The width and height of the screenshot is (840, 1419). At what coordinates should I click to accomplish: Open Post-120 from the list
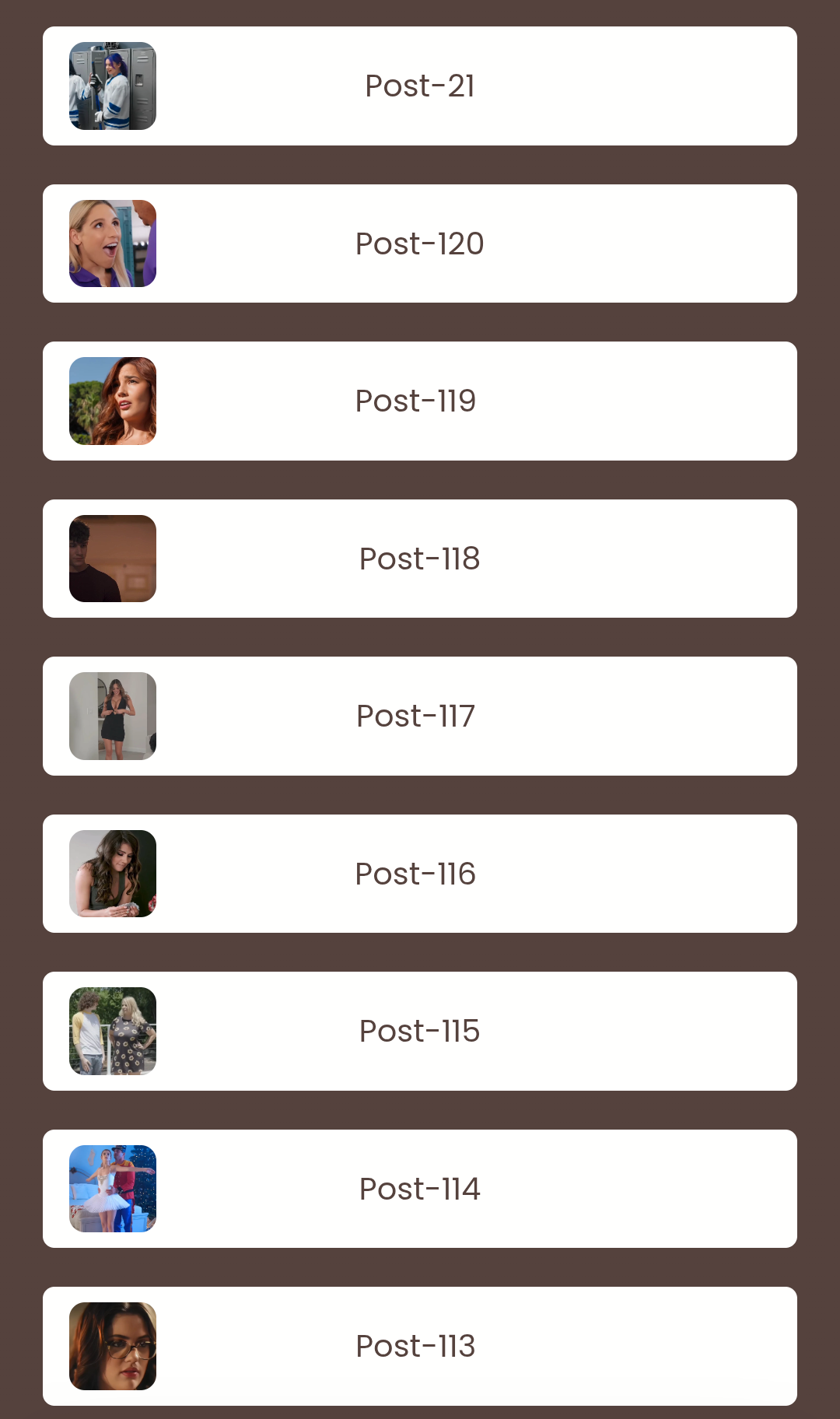(x=420, y=244)
